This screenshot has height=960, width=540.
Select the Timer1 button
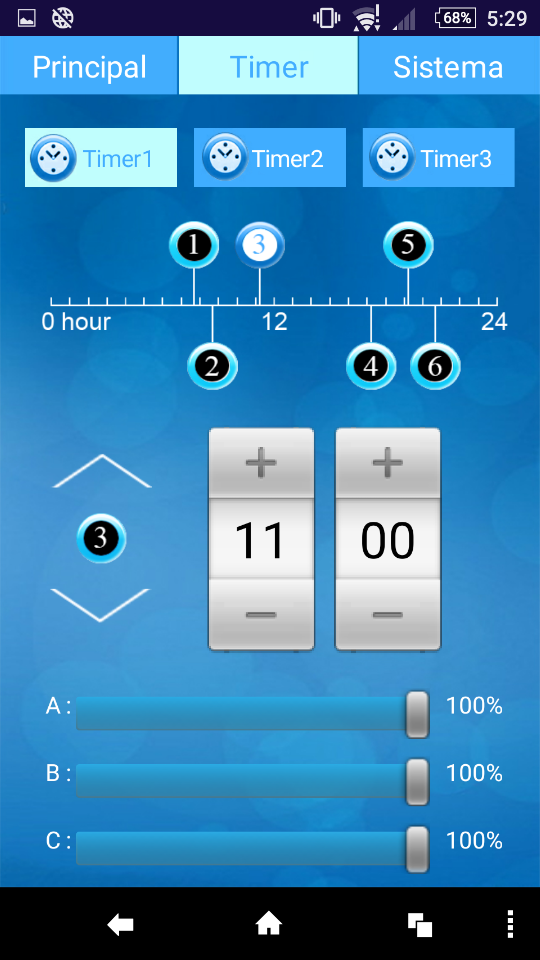pos(101,157)
